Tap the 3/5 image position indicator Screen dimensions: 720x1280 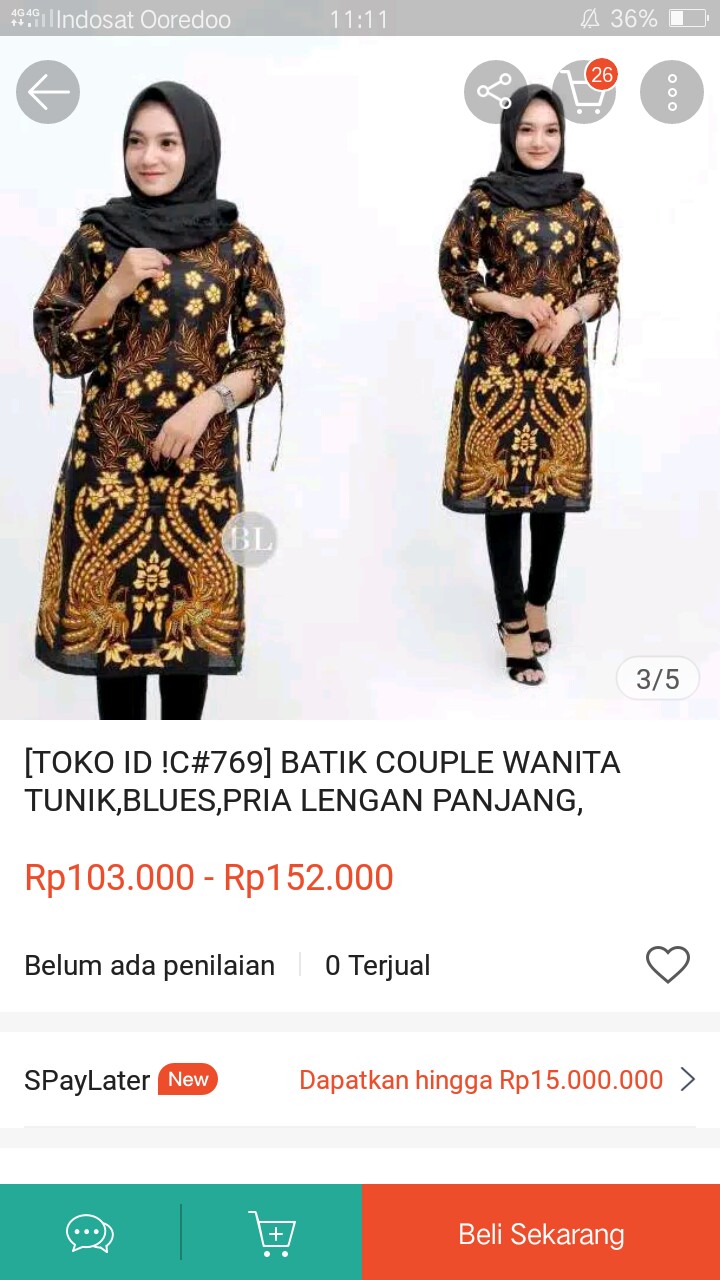pyautogui.click(x=657, y=678)
